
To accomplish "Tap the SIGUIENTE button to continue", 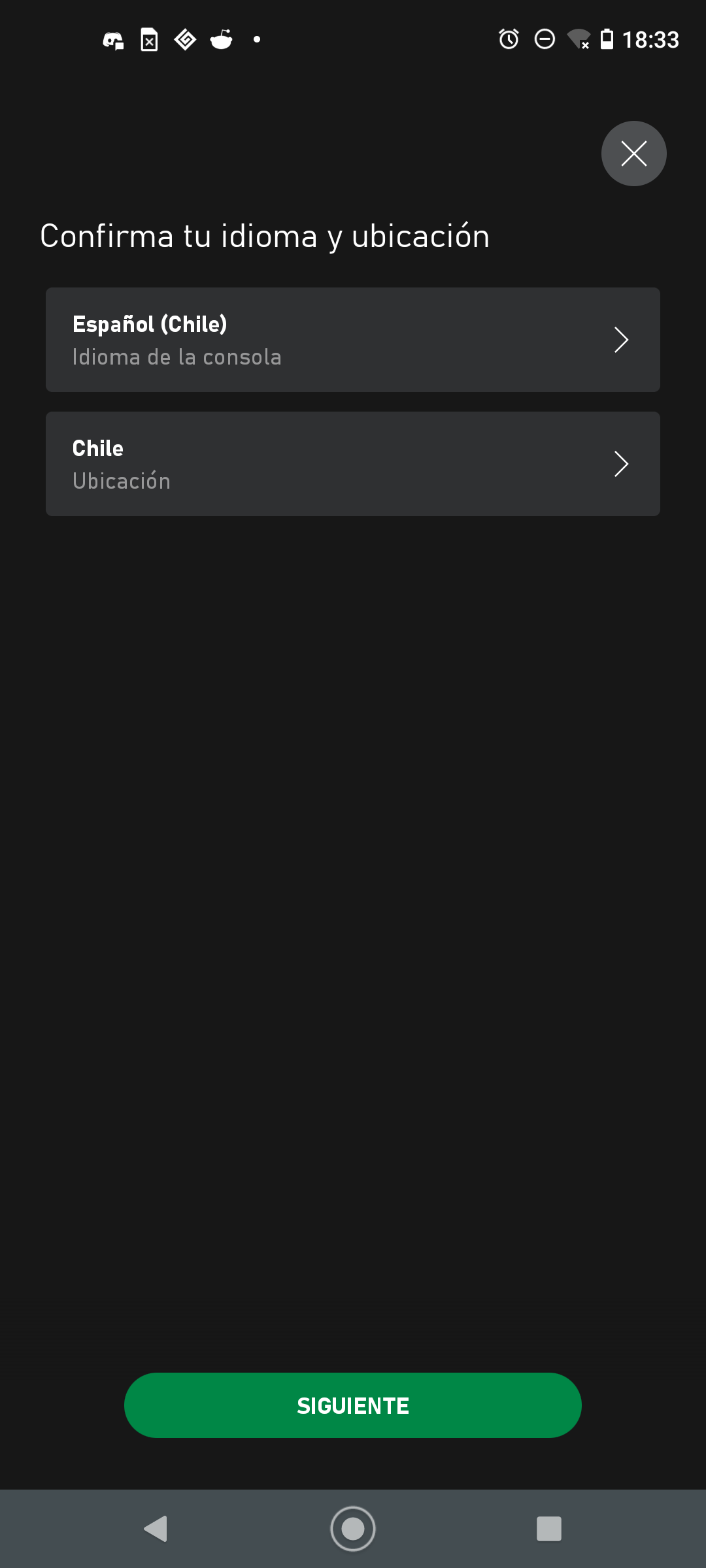I will (353, 1405).
